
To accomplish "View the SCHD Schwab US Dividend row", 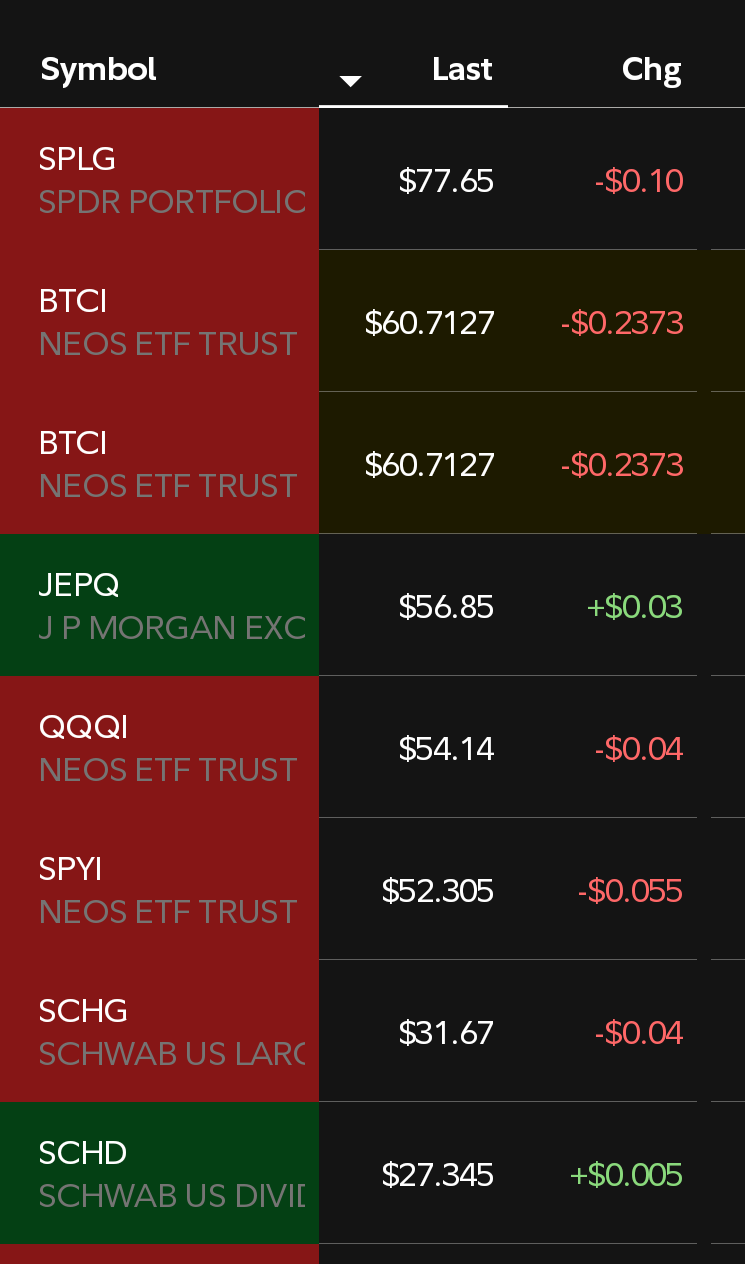I will point(372,1173).
